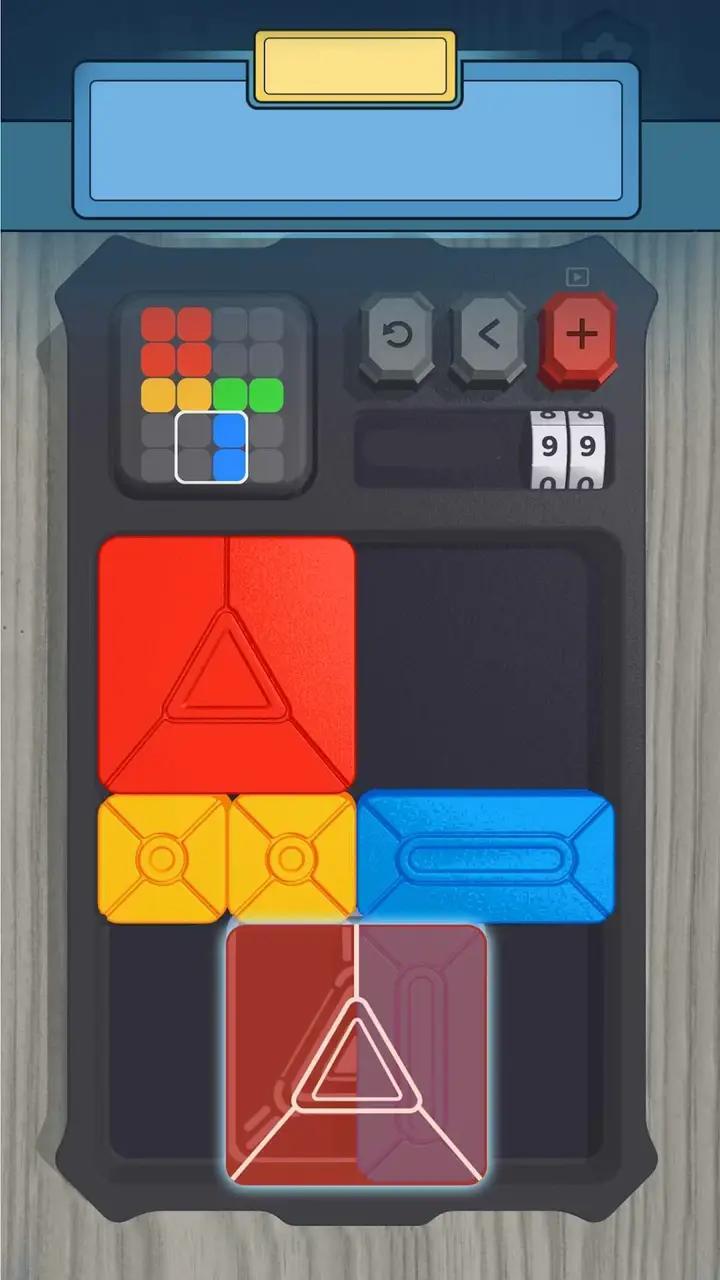The height and width of the screenshot is (1280, 720).
Task: Restart the puzzle with the reset button
Action: click(398, 336)
